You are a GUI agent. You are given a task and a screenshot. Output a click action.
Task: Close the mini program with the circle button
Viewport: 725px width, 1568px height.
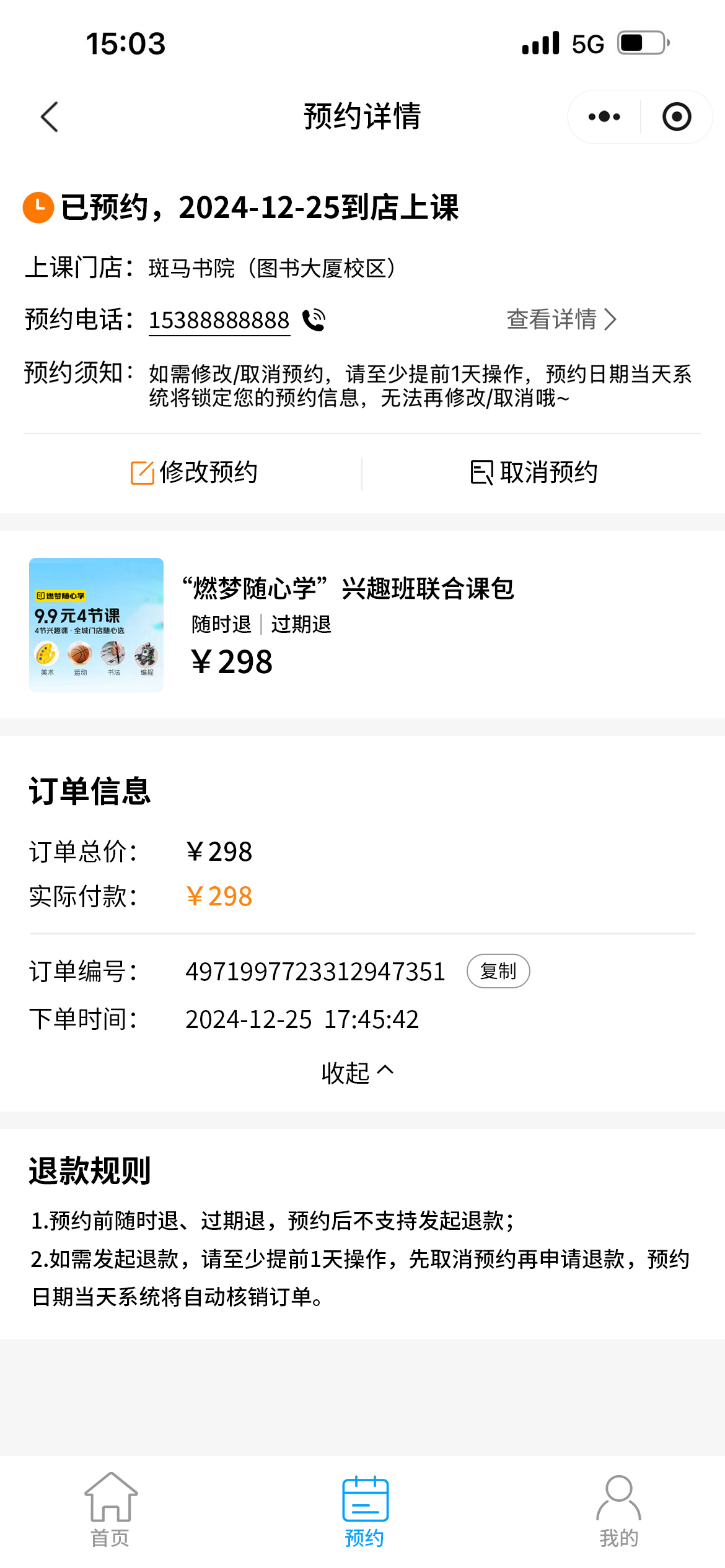[x=676, y=116]
